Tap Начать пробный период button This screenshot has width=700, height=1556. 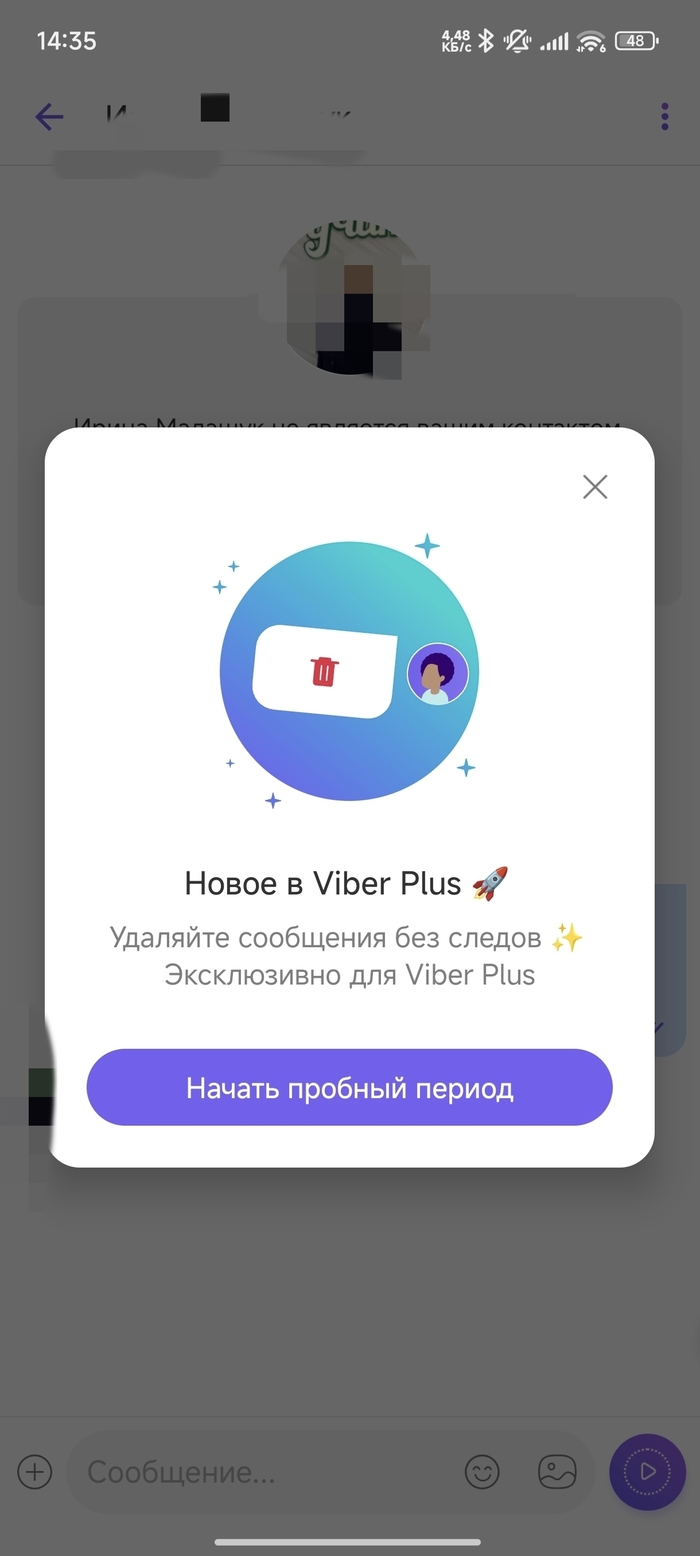click(349, 1088)
